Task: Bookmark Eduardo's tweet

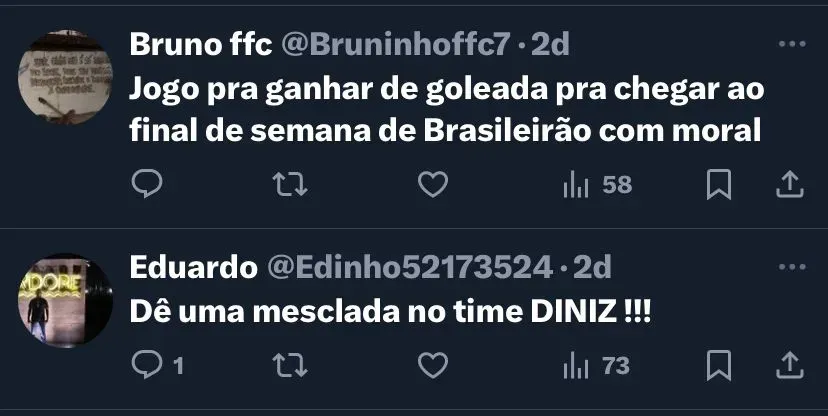Action: 719,366
